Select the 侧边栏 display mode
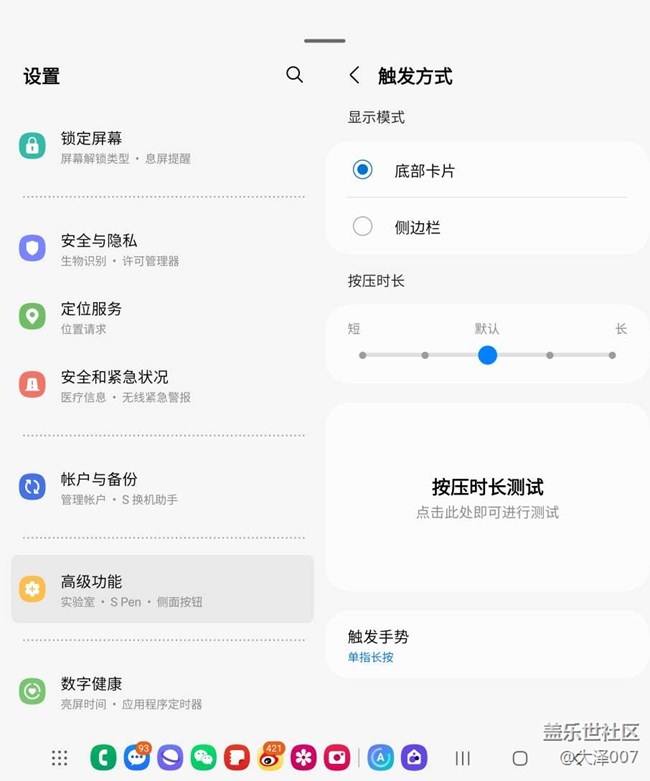Screen dimensions: 650x781 point(363,227)
